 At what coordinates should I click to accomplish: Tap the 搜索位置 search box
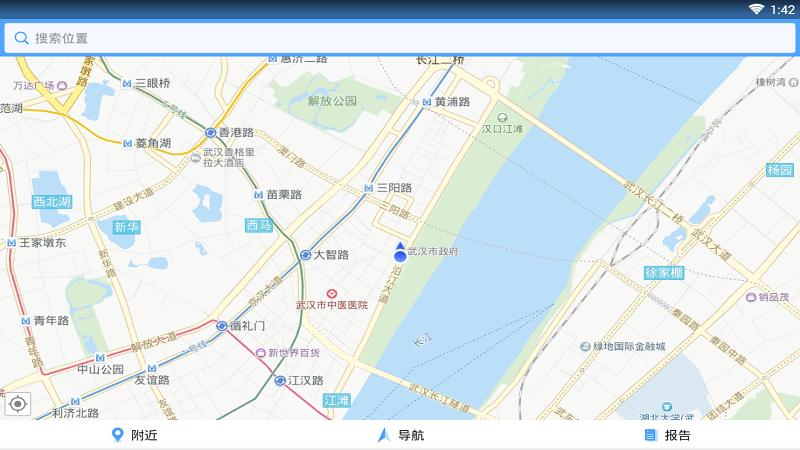(399, 38)
